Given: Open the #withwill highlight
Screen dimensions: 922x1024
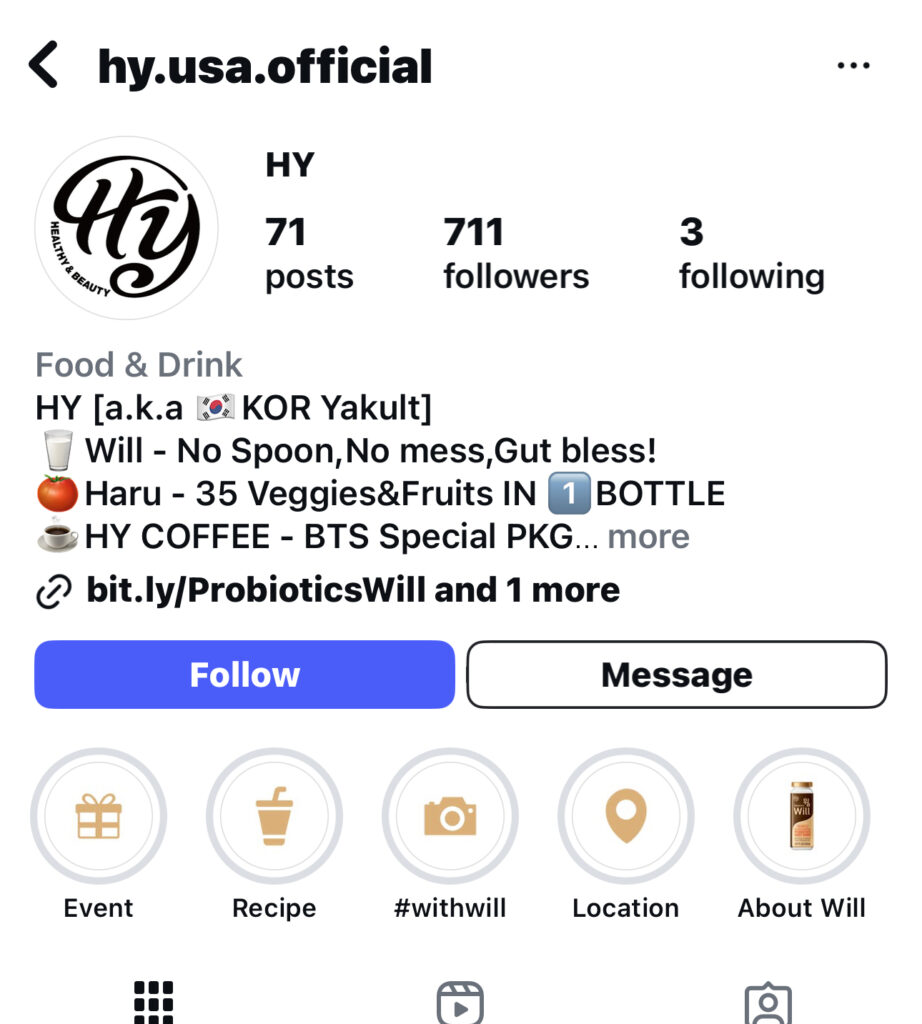Looking at the screenshot, I should tap(450, 817).
